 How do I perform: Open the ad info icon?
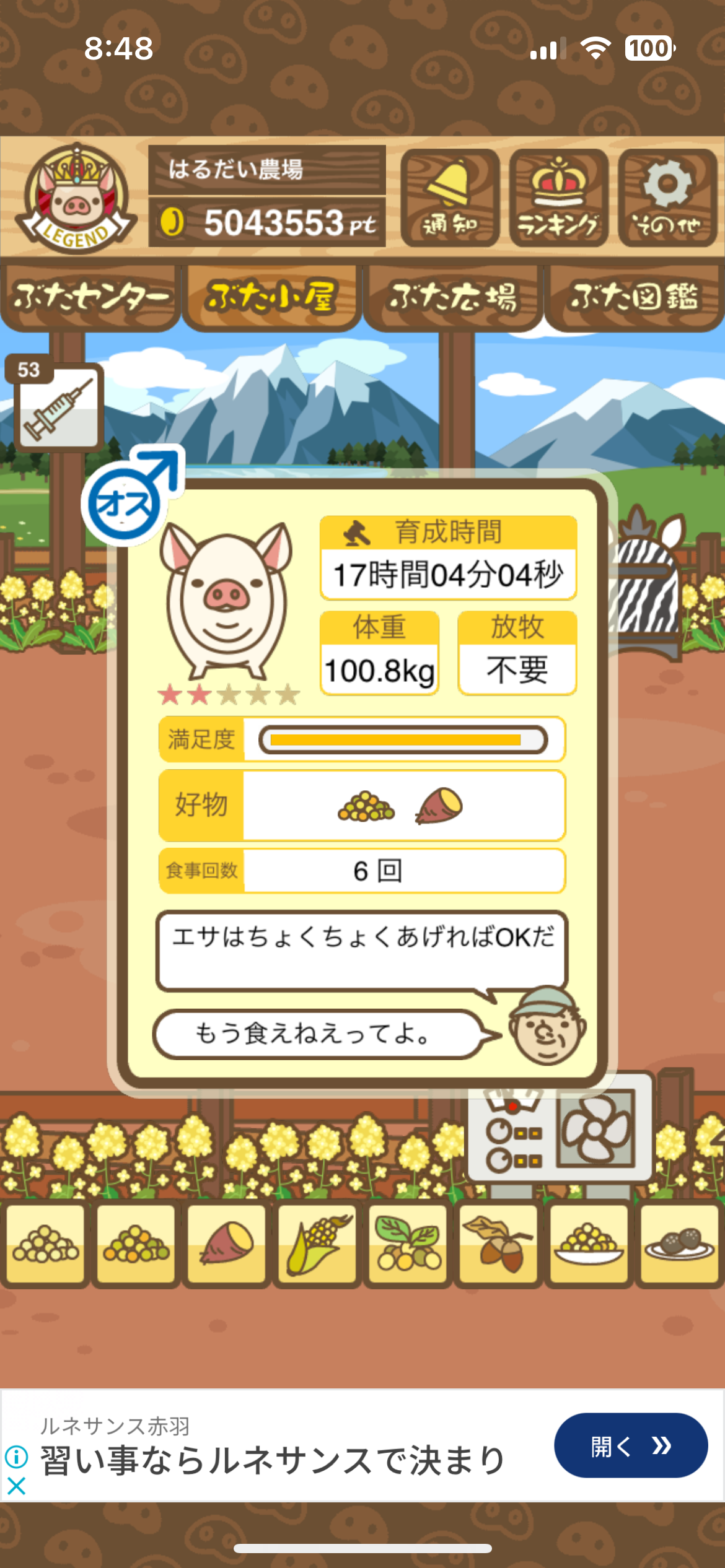[16, 1457]
